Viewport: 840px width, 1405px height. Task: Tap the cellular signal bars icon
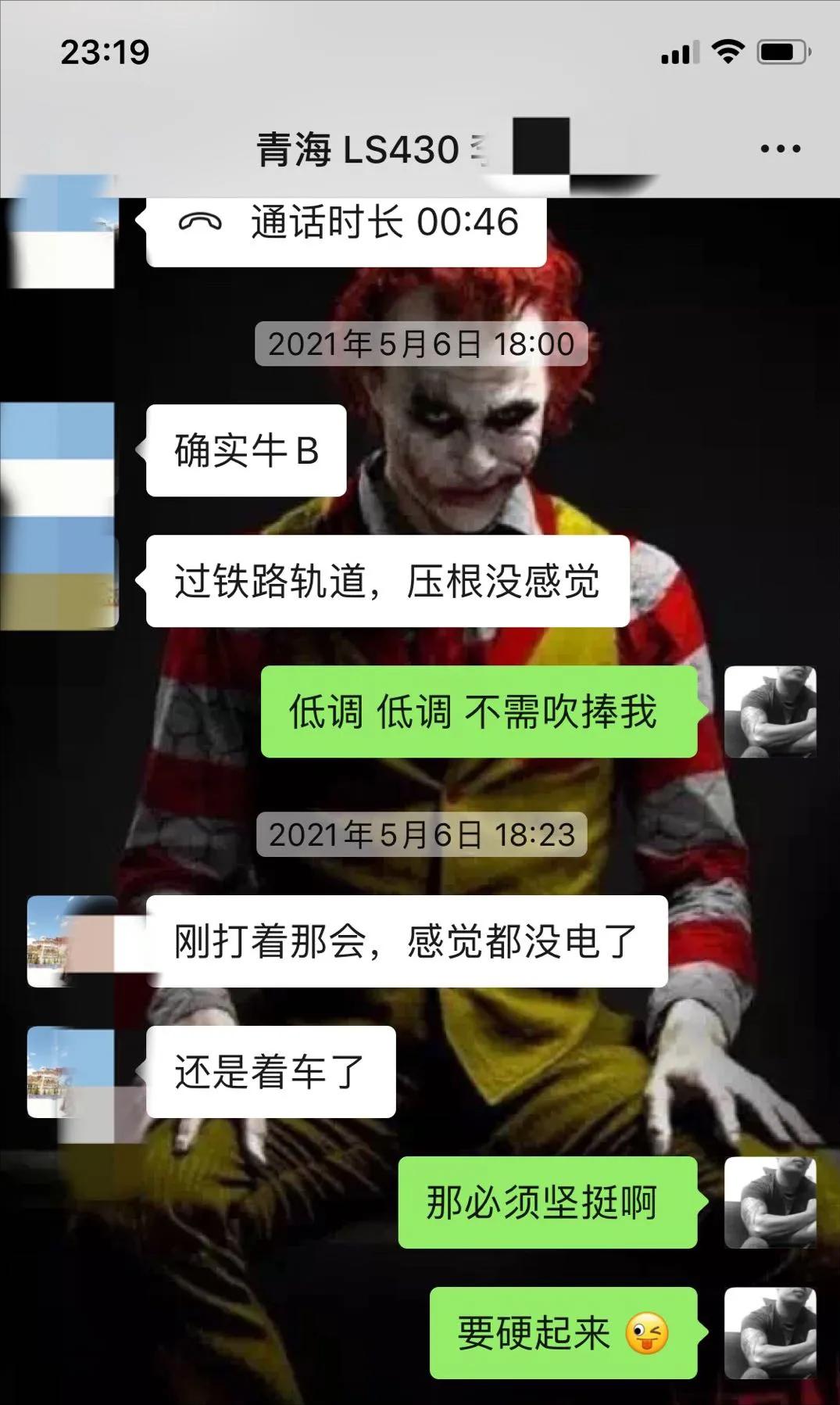pos(678,51)
